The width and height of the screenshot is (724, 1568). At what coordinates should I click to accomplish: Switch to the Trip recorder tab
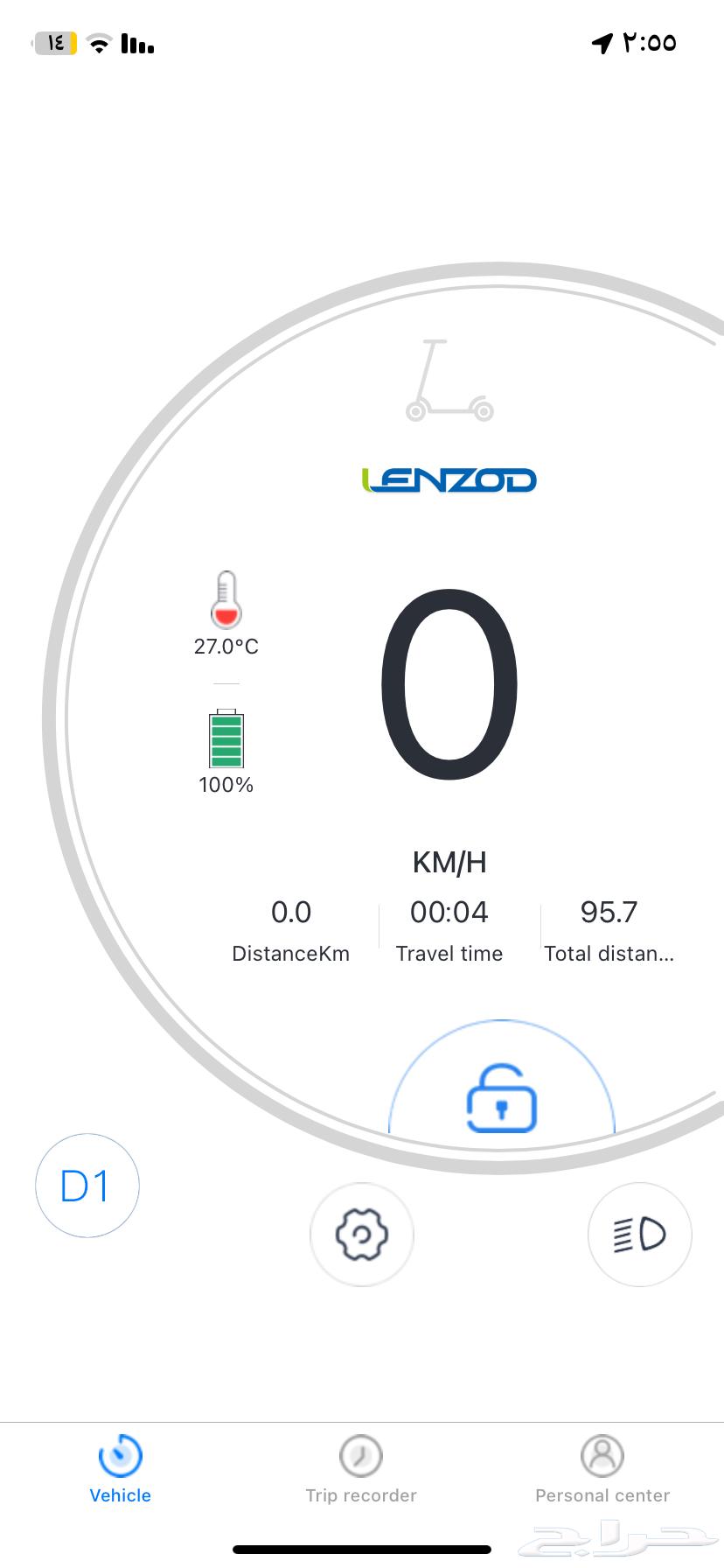[361, 1470]
